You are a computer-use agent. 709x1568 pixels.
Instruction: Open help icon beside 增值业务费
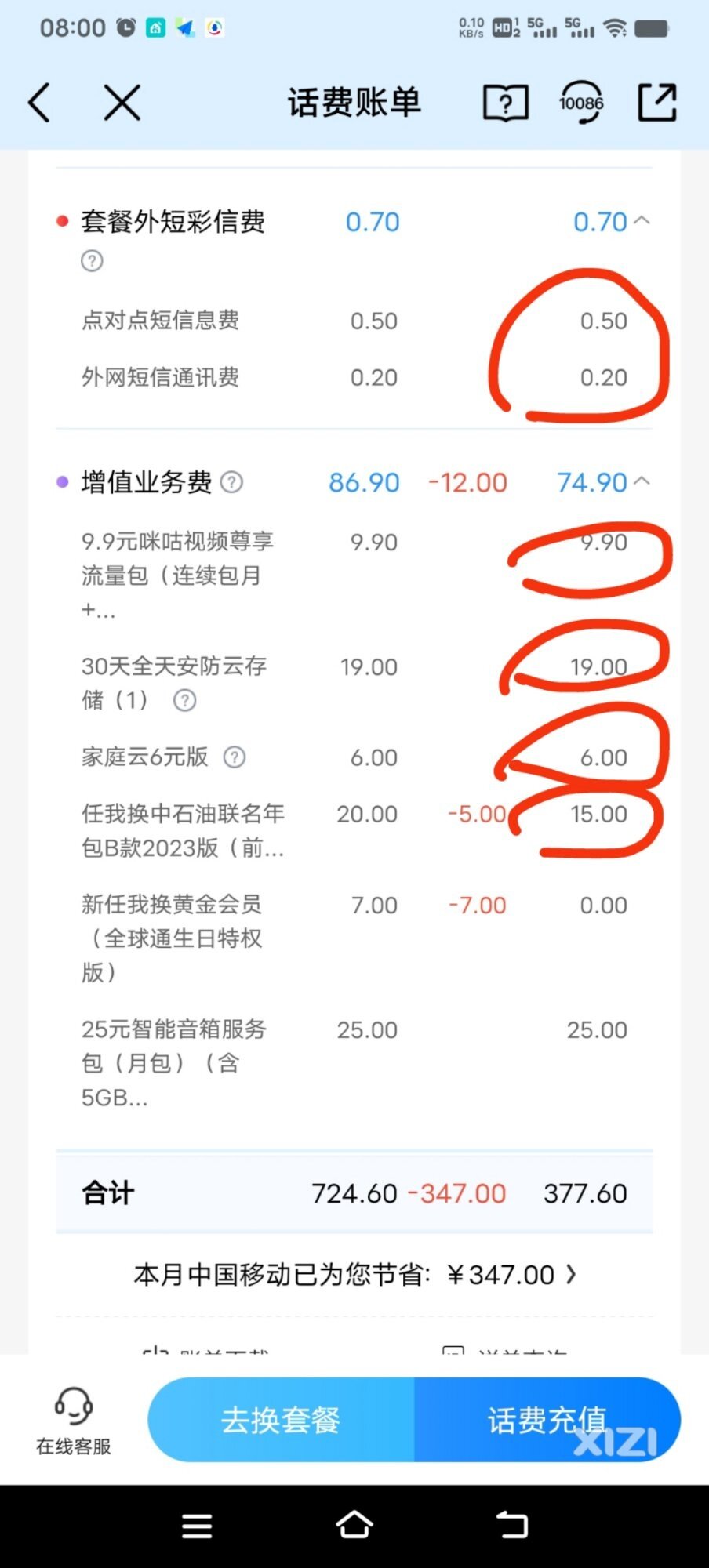point(231,481)
